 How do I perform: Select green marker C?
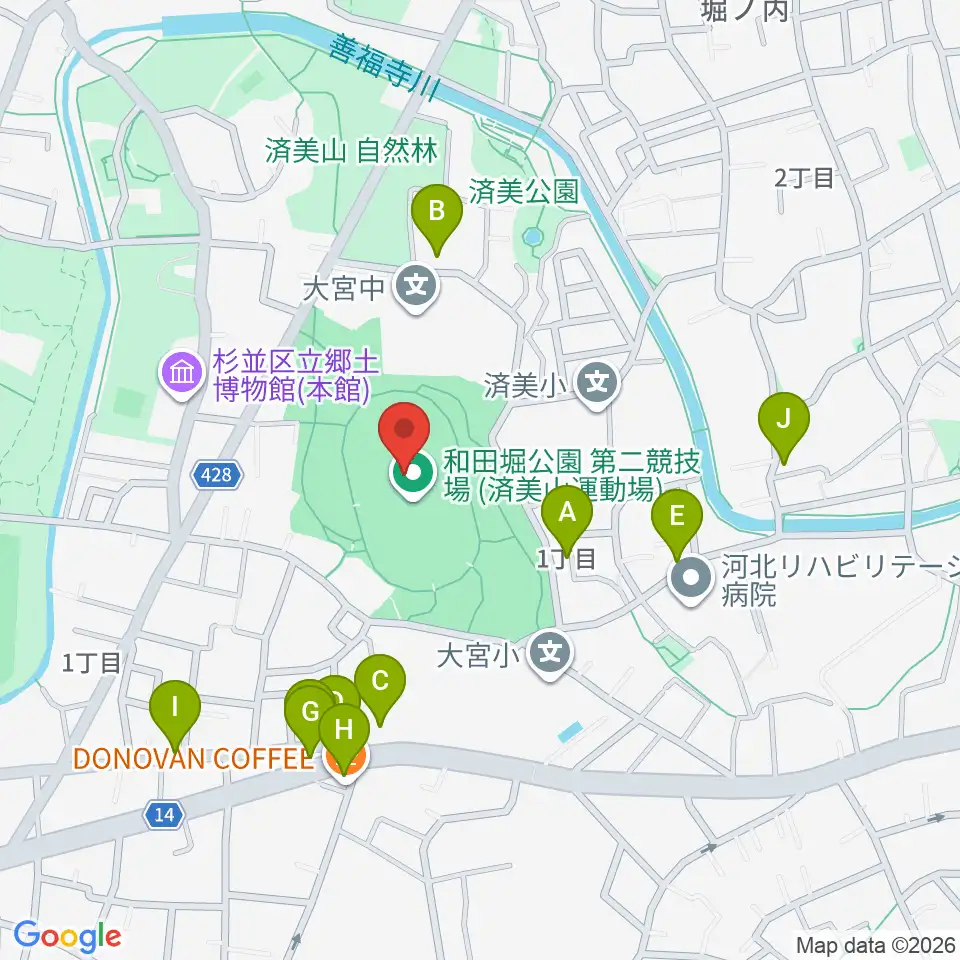380,689
